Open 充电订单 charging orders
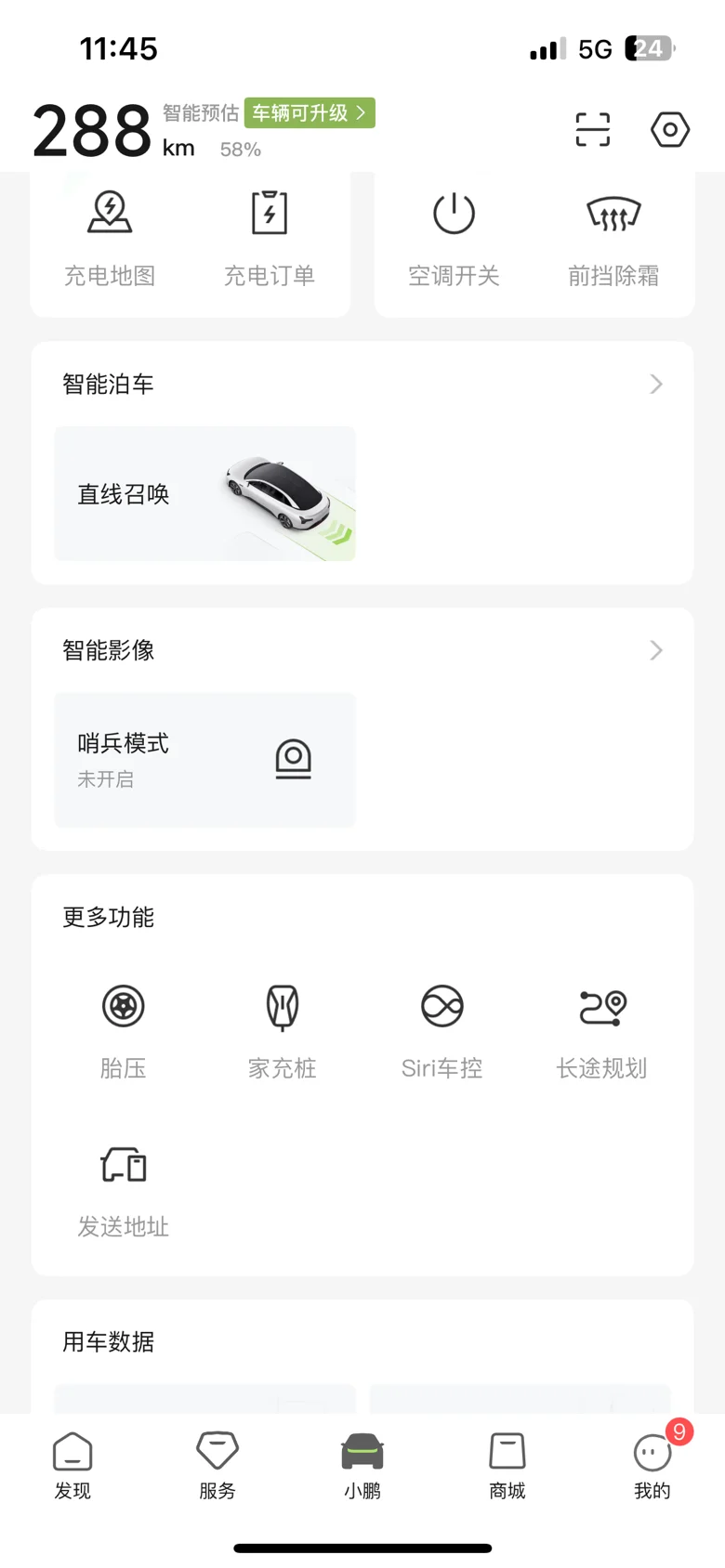This screenshot has height=1568, width=725. 270,237
